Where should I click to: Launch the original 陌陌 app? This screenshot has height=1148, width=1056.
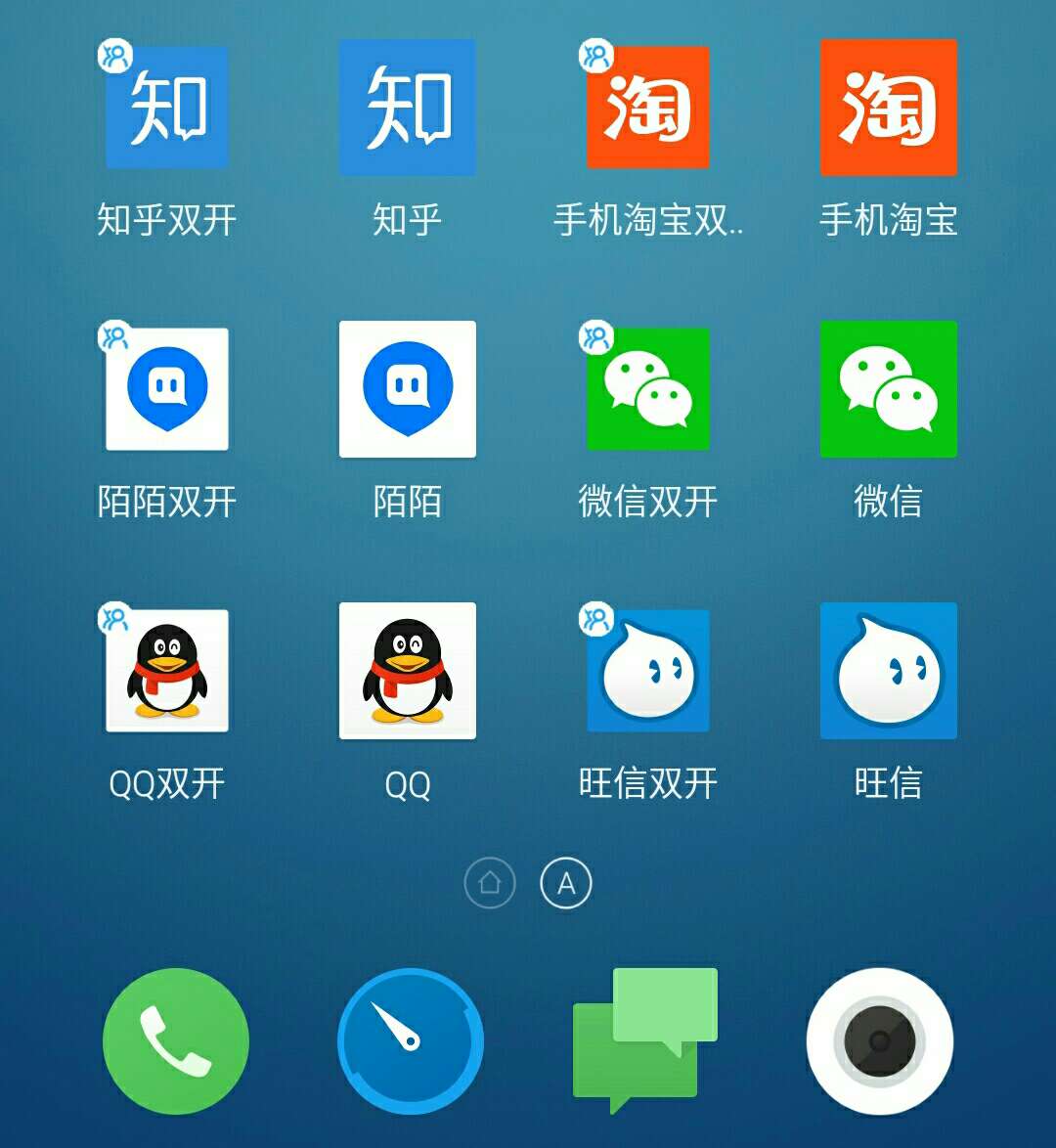[408, 389]
